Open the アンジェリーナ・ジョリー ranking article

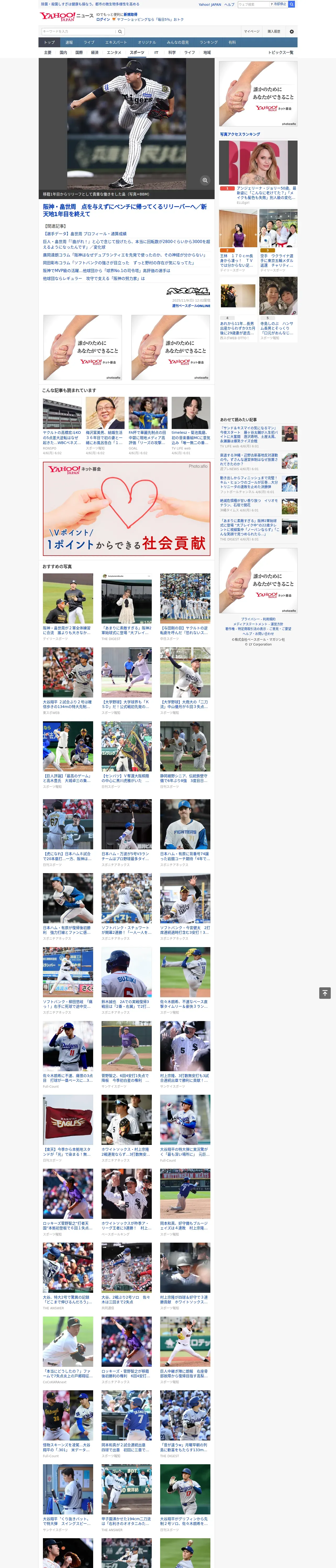pyautogui.click(x=266, y=193)
